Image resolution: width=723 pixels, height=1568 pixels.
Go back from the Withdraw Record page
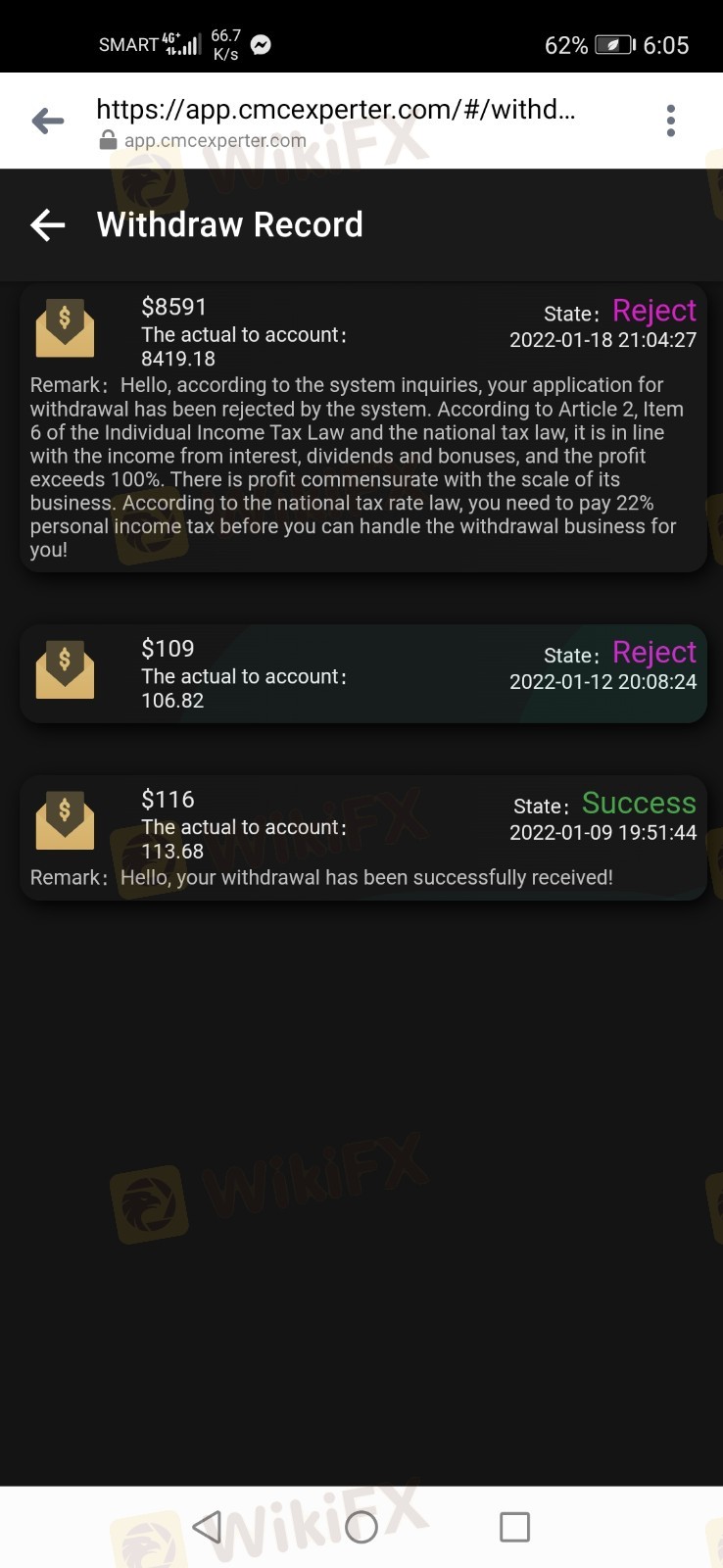pyautogui.click(x=48, y=225)
